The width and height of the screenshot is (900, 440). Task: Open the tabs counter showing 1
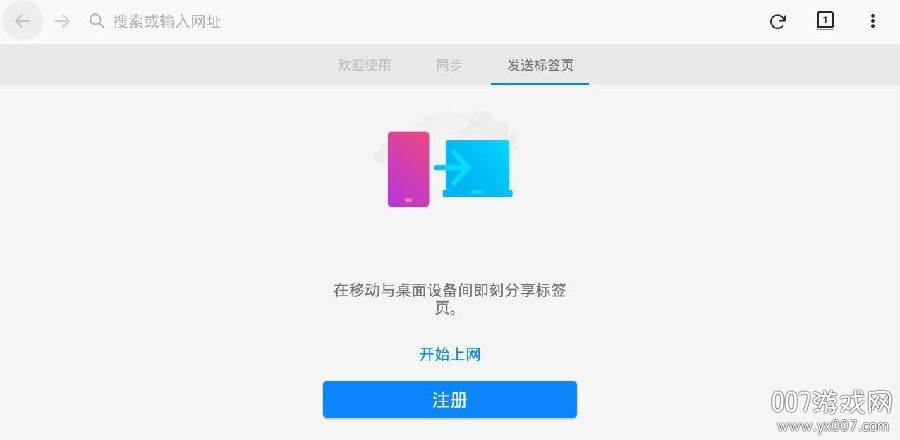coord(825,20)
